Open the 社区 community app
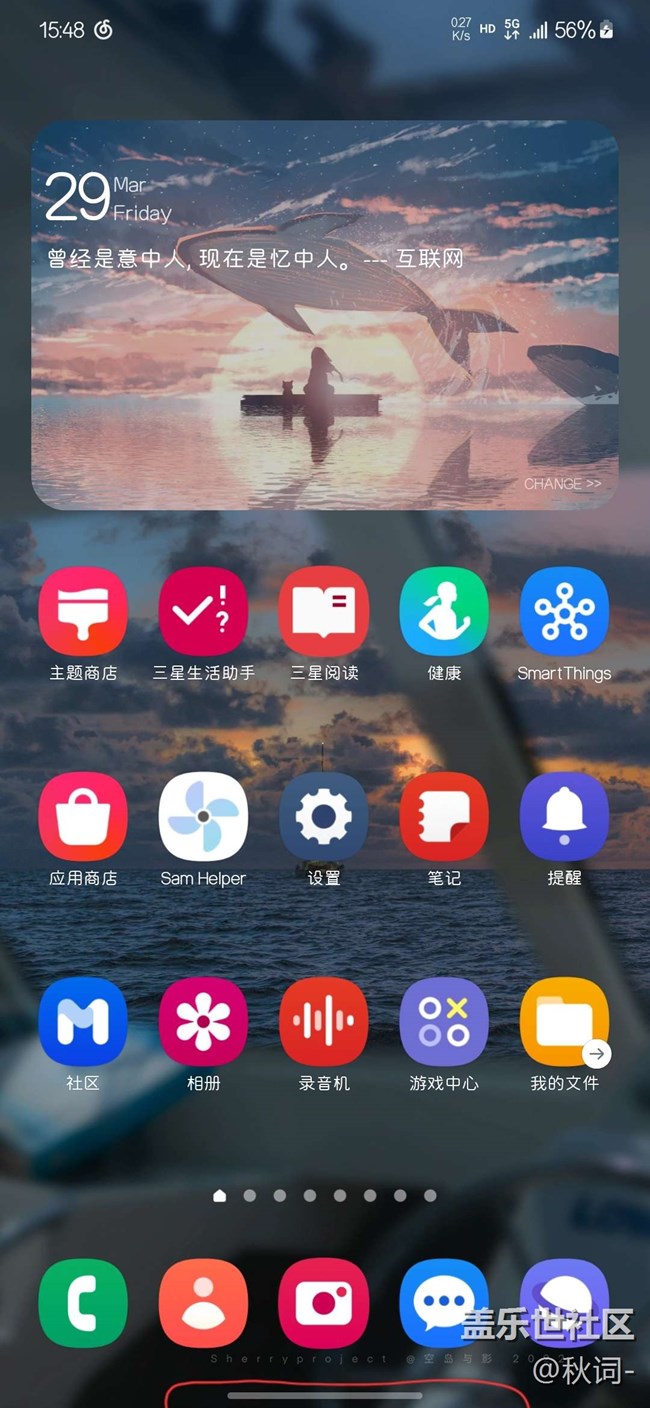The width and height of the screenshot is (650, 1408). pos(83,1021)
